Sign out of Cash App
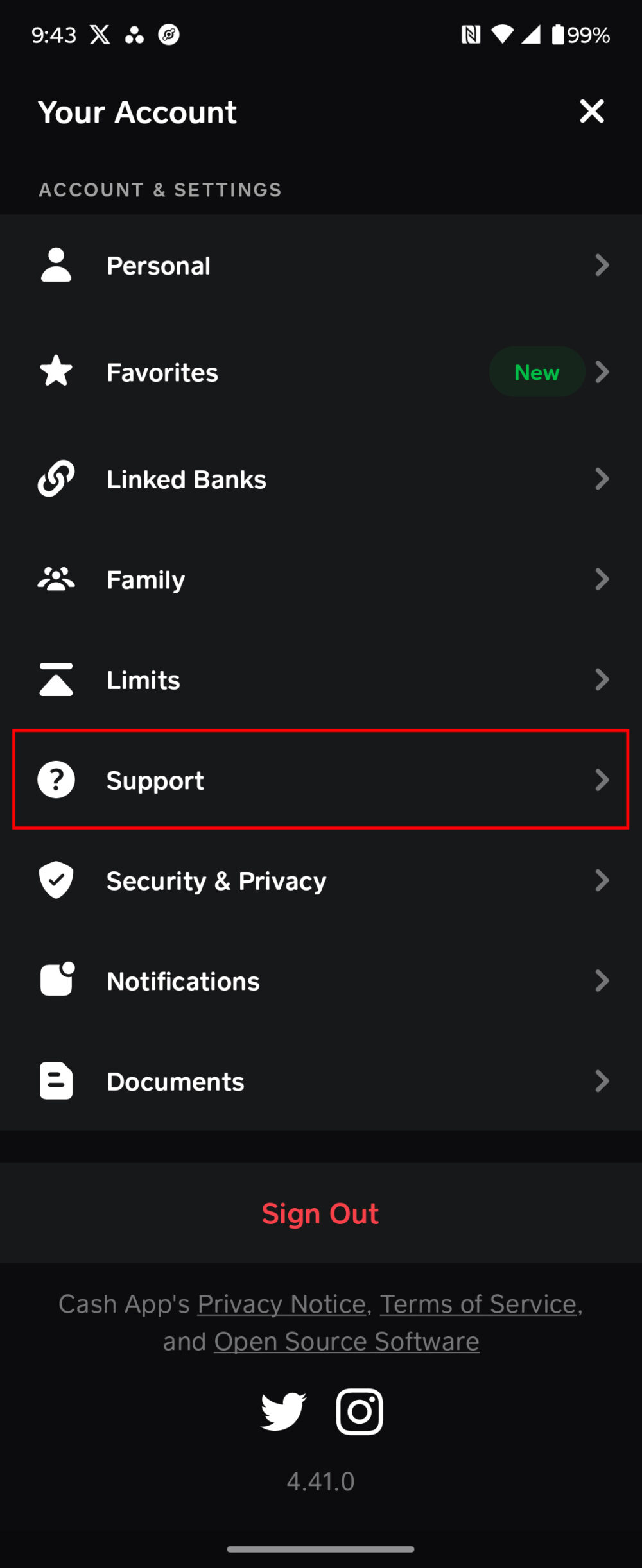This screenshot has height=1568, width=642. 320,1214
